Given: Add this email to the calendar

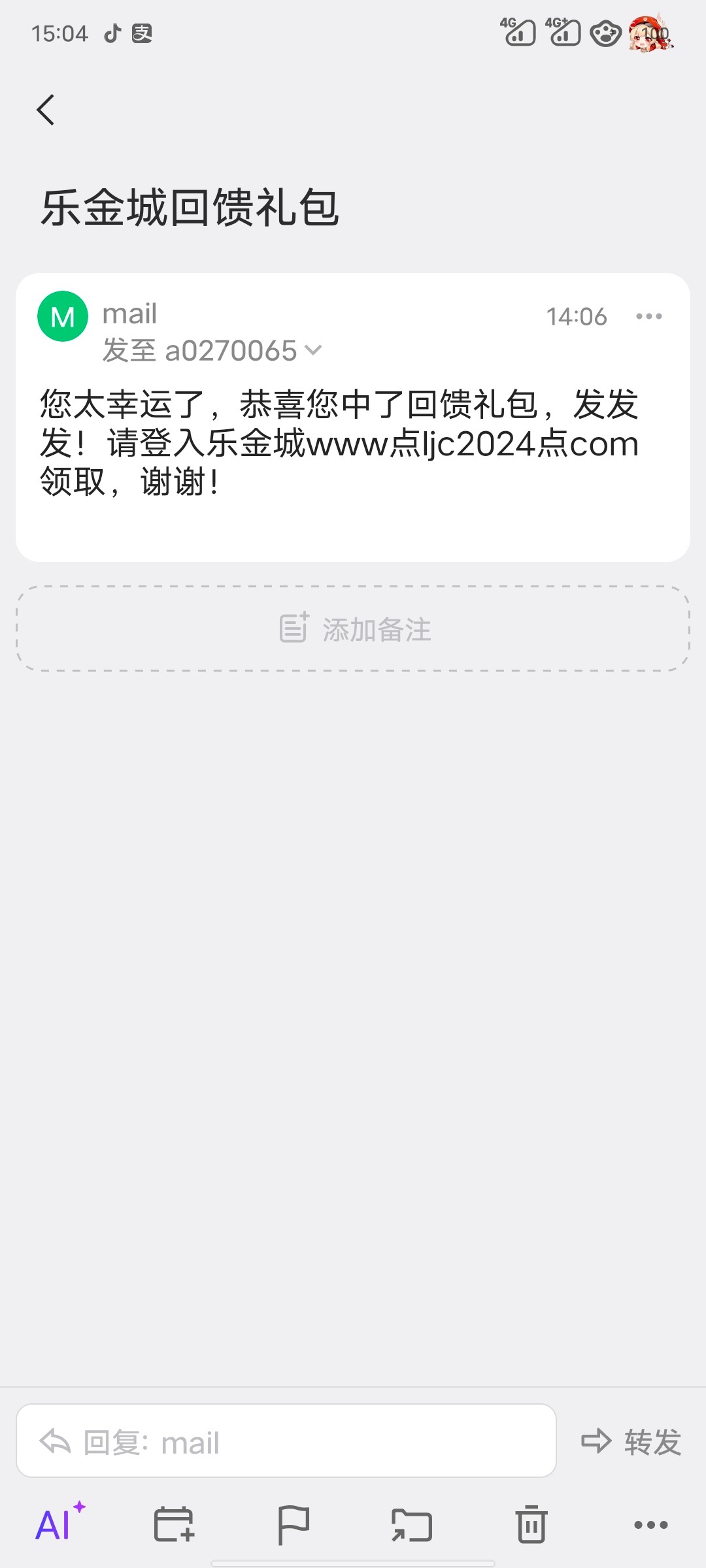Looking at the screenshot, I should coord(174,1524).
